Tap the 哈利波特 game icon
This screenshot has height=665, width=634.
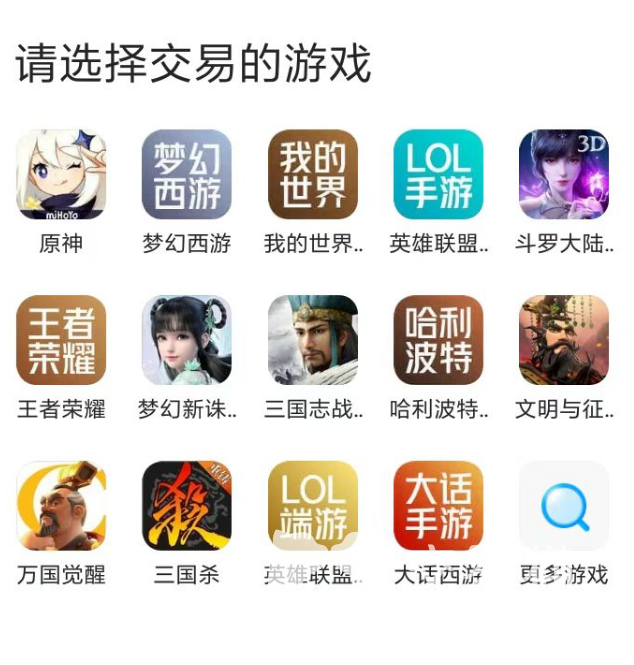pyautogui.click(x=438, y=340)
